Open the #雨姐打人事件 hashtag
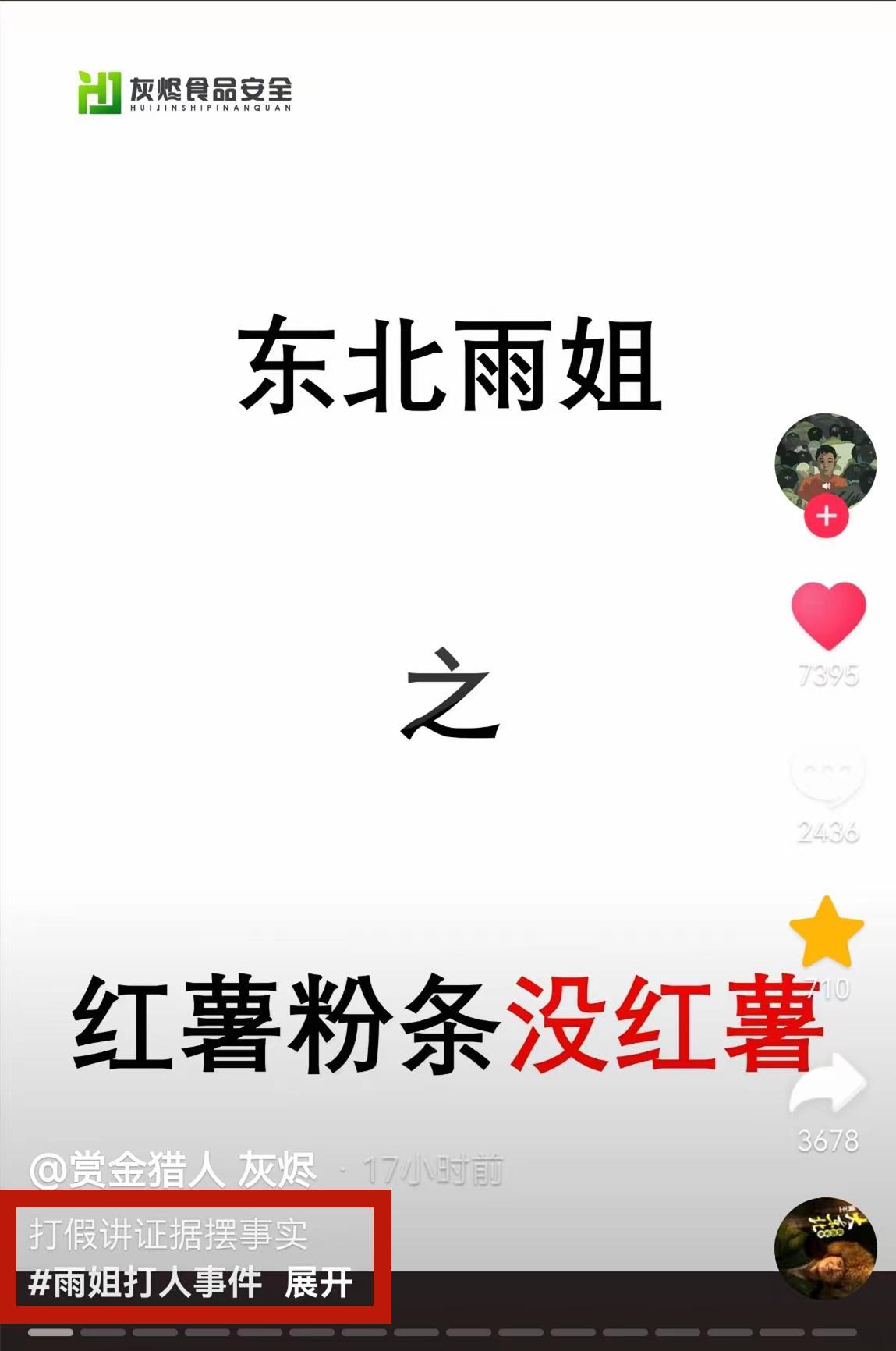This screenshot has height=1351, width=896. 145,1284
